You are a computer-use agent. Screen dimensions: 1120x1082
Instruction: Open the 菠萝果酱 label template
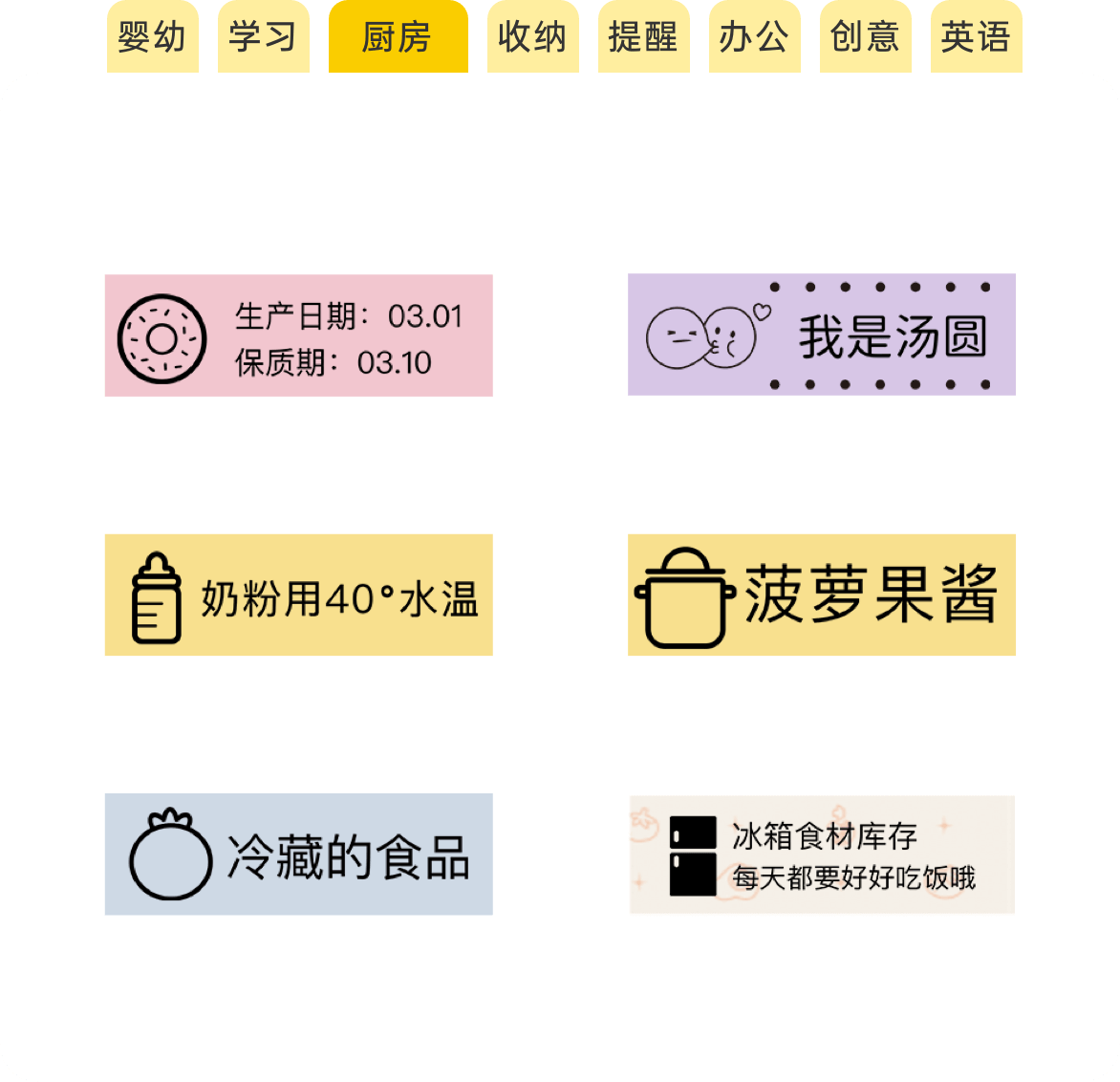pos(821,595)
